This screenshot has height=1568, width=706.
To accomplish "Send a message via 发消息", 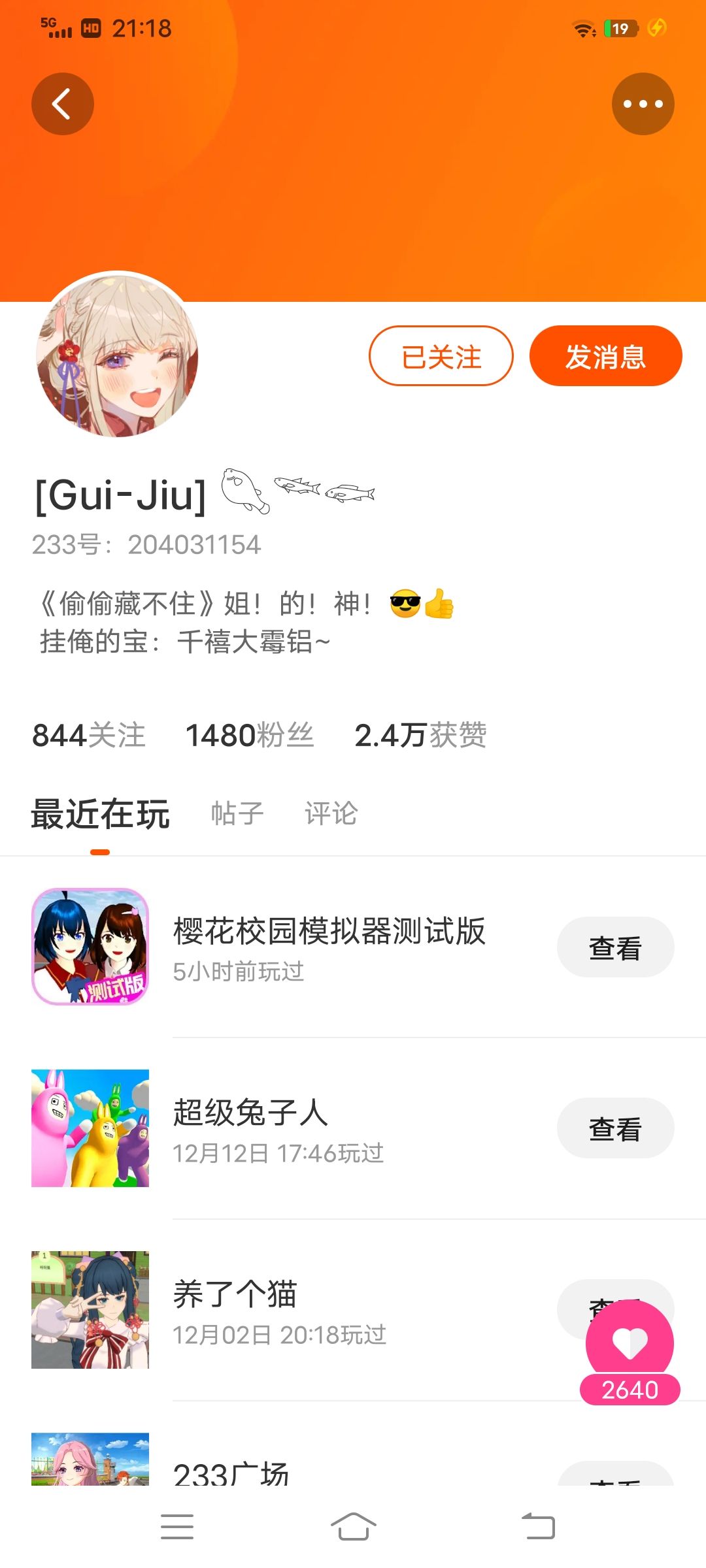I will coord(605,356).
